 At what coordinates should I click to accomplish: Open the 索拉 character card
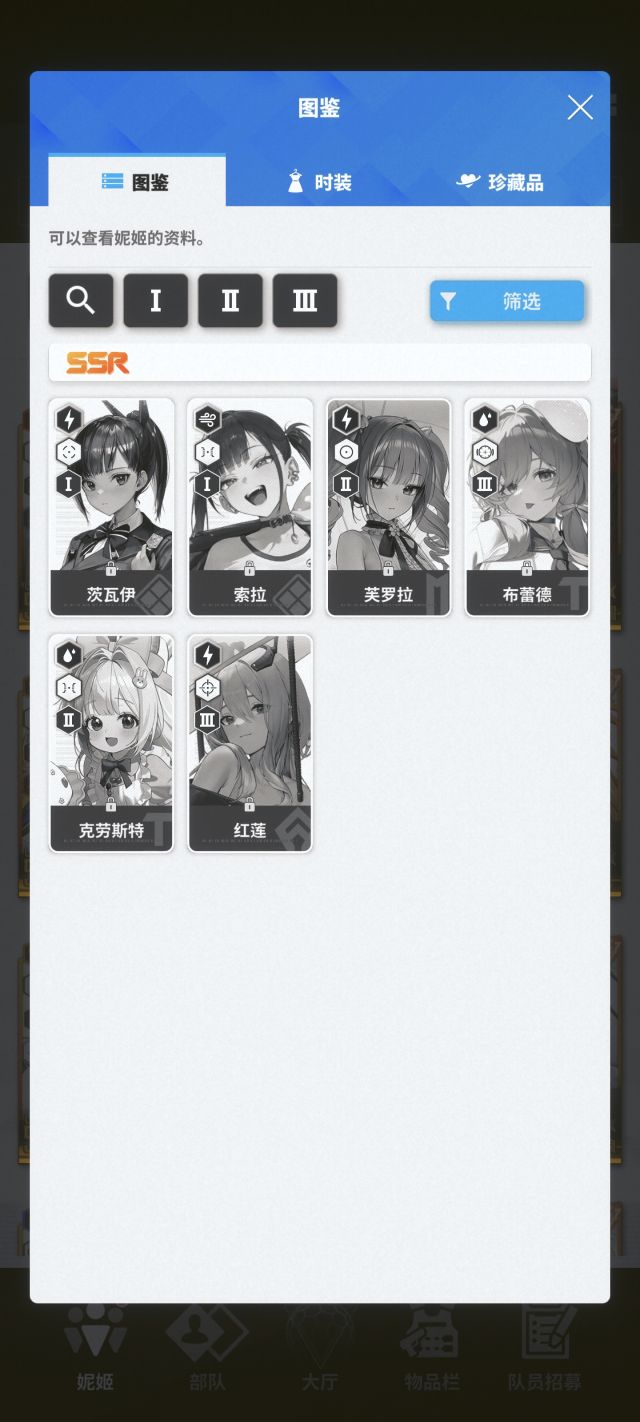tap(250, 507)
